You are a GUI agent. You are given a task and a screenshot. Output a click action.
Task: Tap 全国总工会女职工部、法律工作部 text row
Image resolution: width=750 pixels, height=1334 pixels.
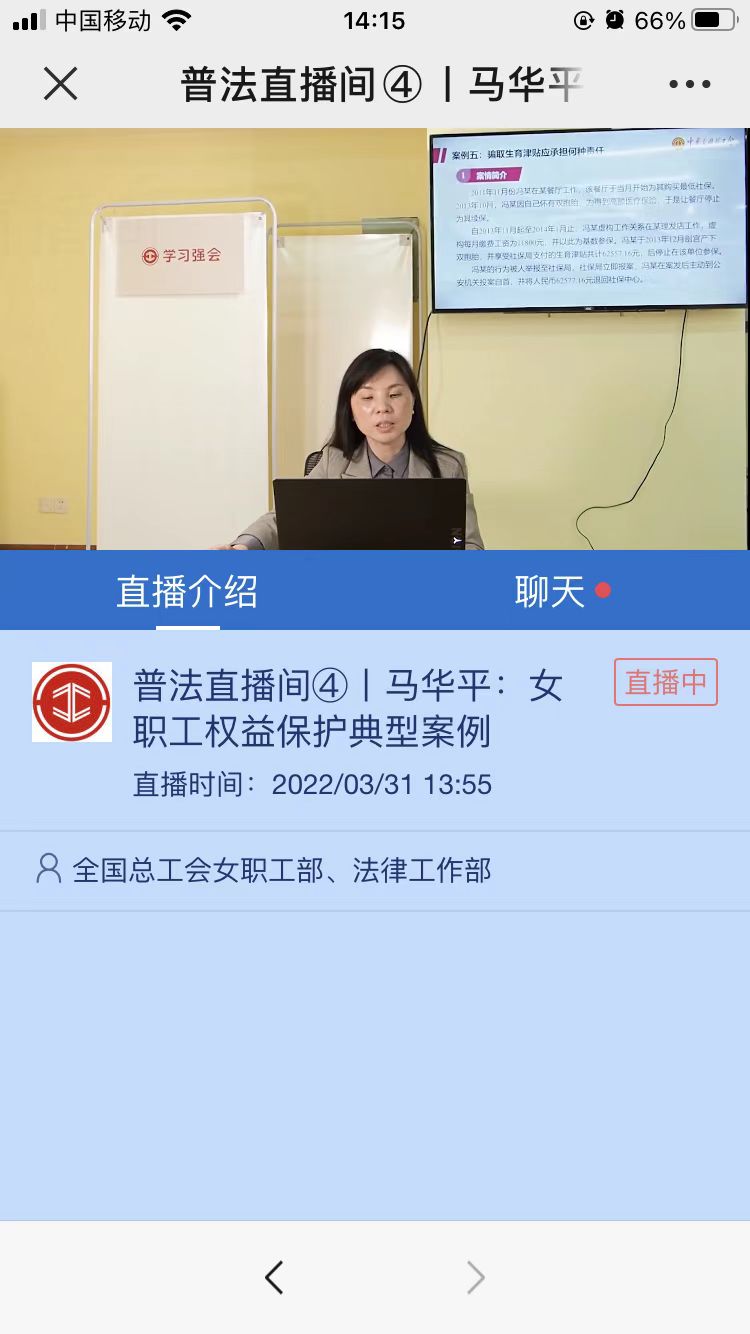pos(282,870)
